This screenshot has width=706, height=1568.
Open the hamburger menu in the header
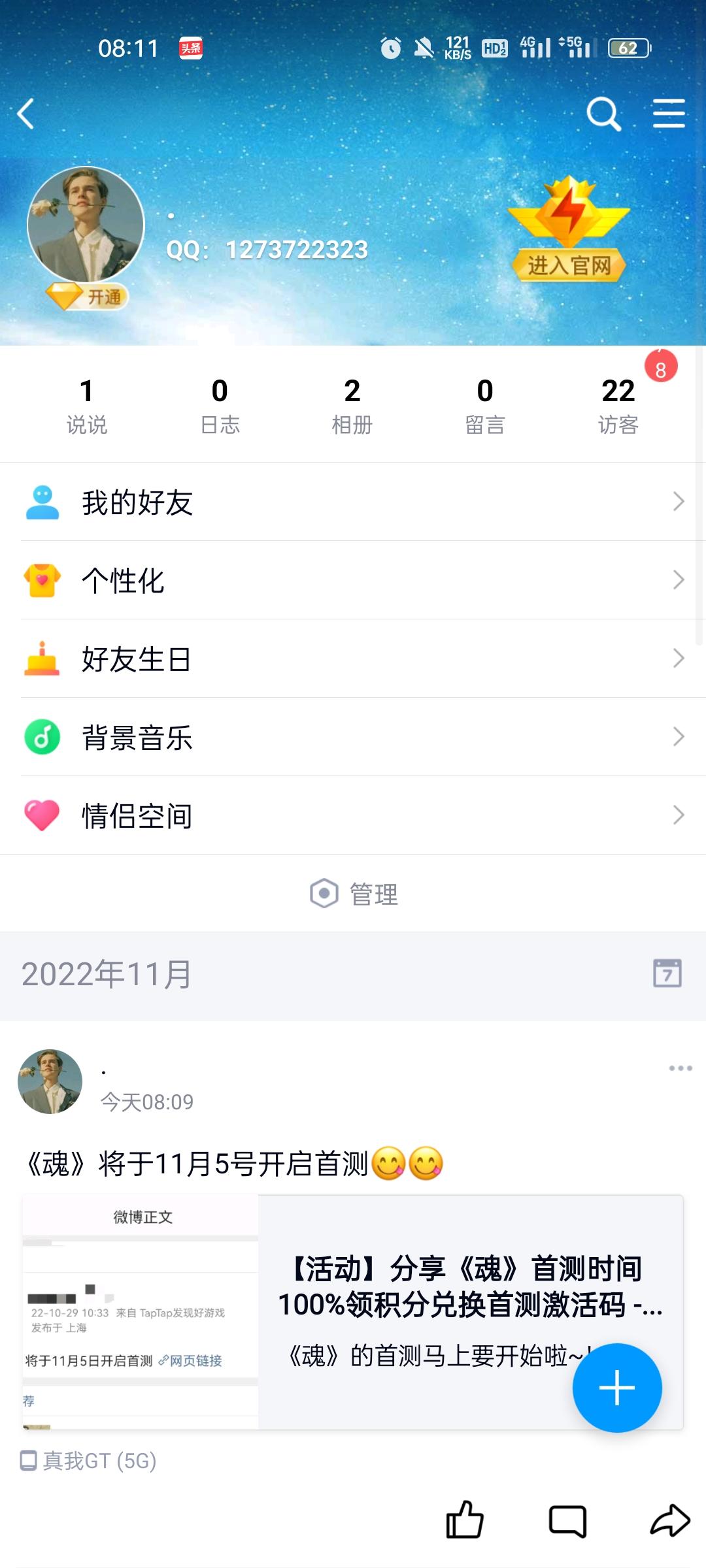click(668, 114)
